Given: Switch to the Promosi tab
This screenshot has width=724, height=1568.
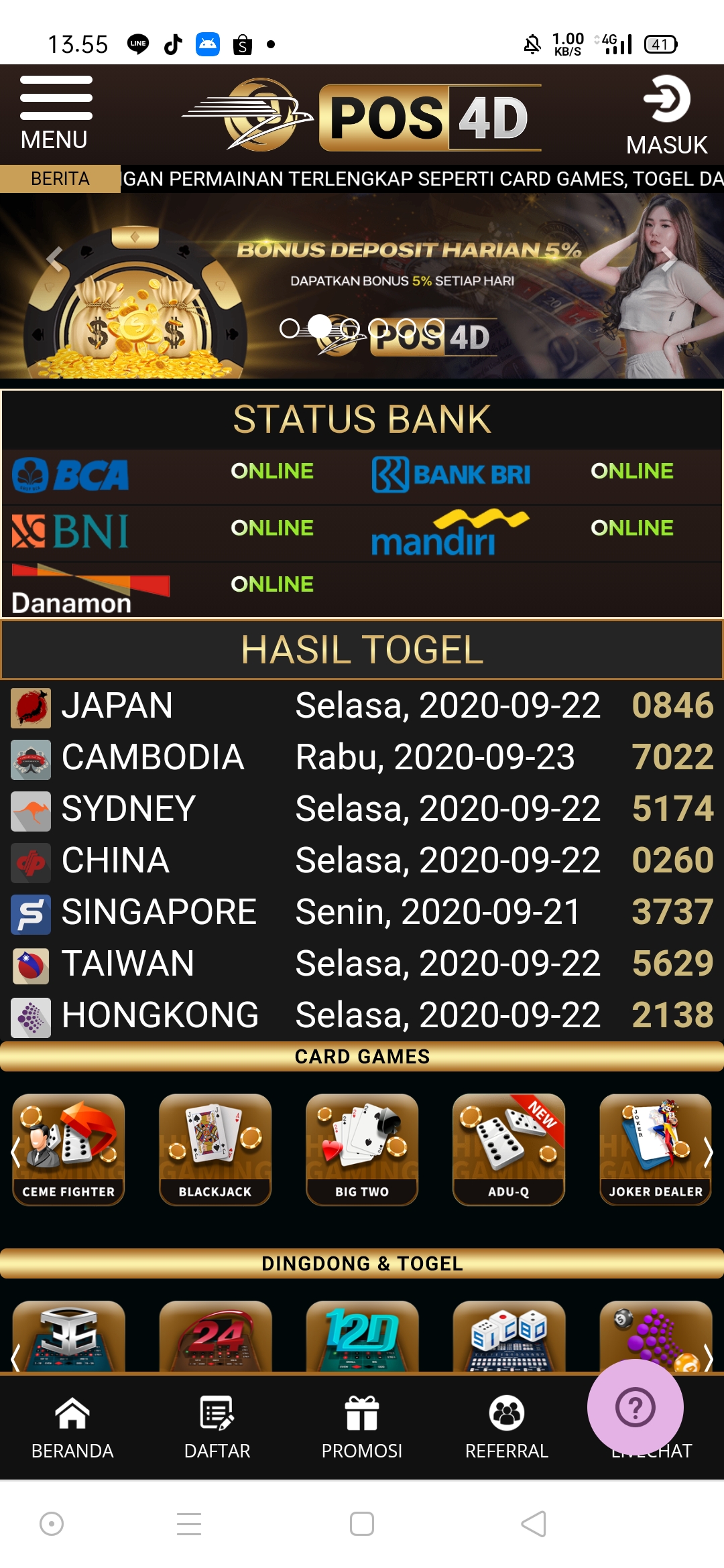Looking at the screenshot, I should tap(362, 1427).
